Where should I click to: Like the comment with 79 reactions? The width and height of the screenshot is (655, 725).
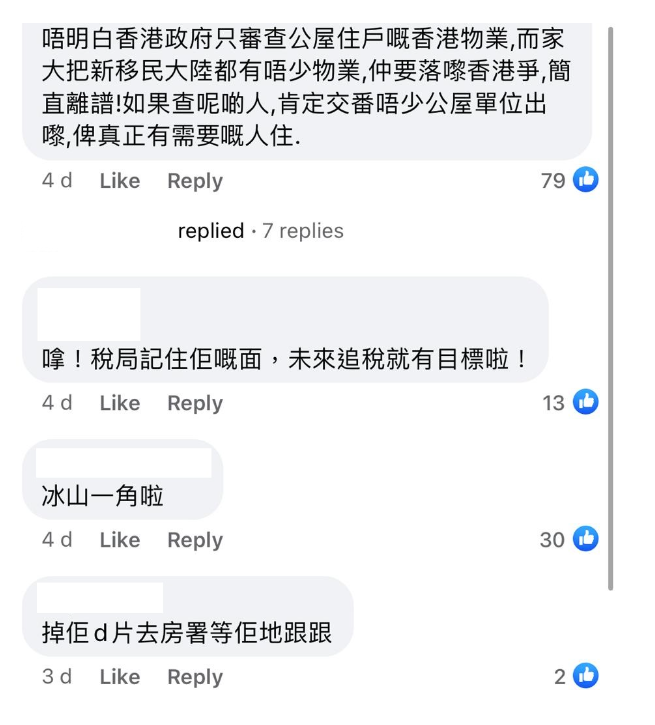(x=120, y=181)
